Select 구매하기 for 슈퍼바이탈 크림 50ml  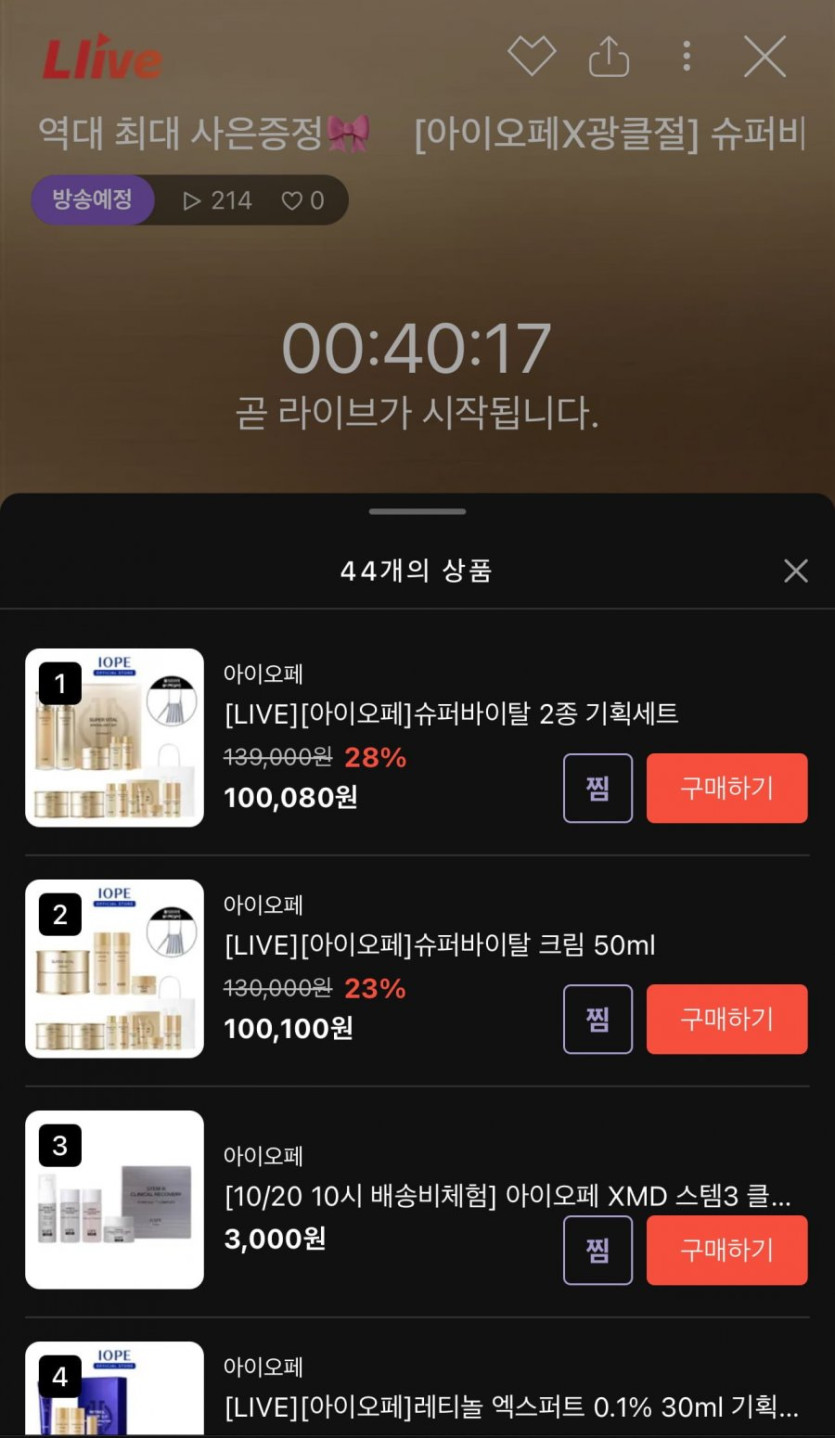(x=726, y=1019)
